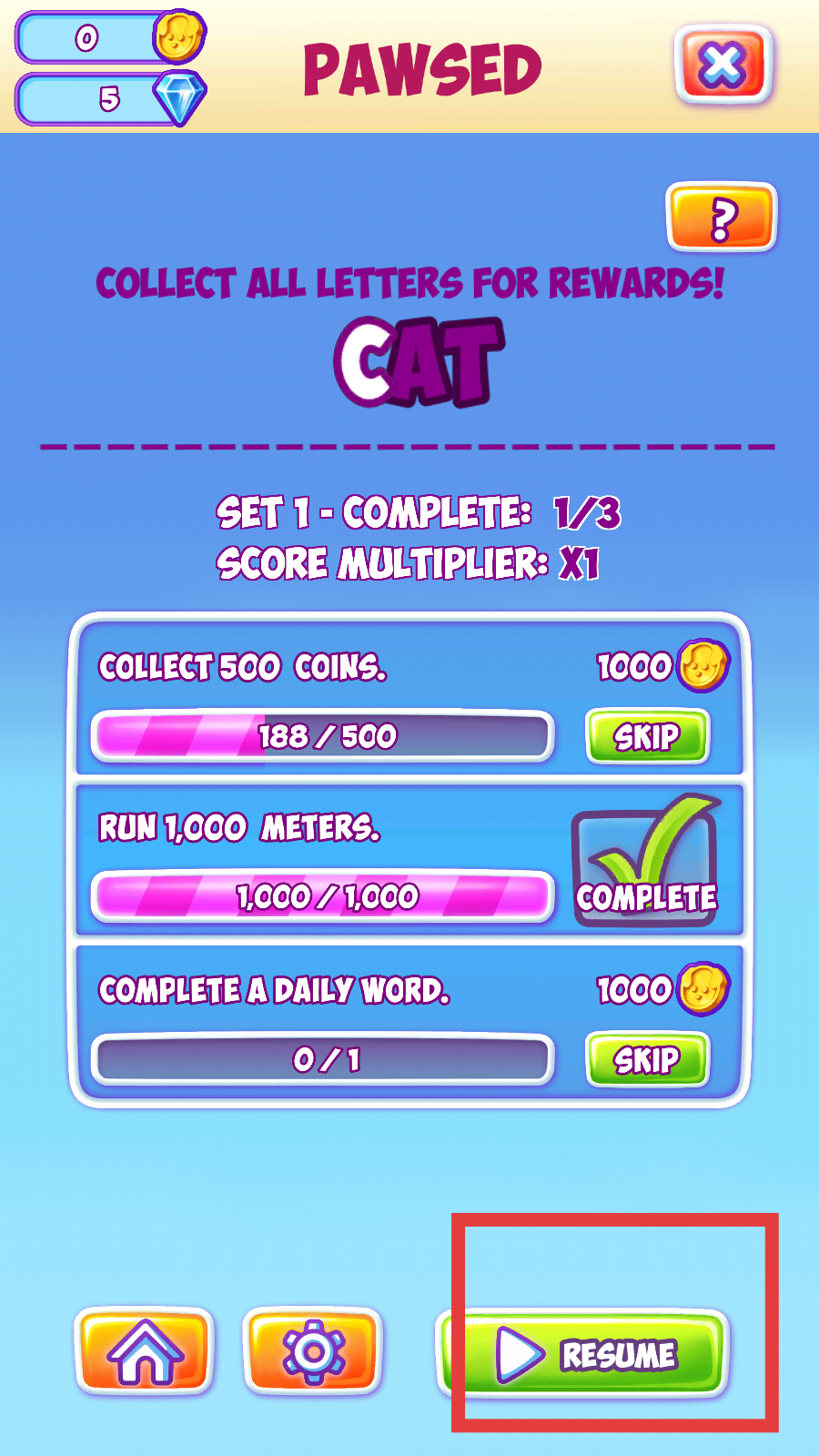Image resolution: width=819 pixels, height=1456 pixels.
Task: Skip the Collect 500 Coins mission
Action: [647, 736]
